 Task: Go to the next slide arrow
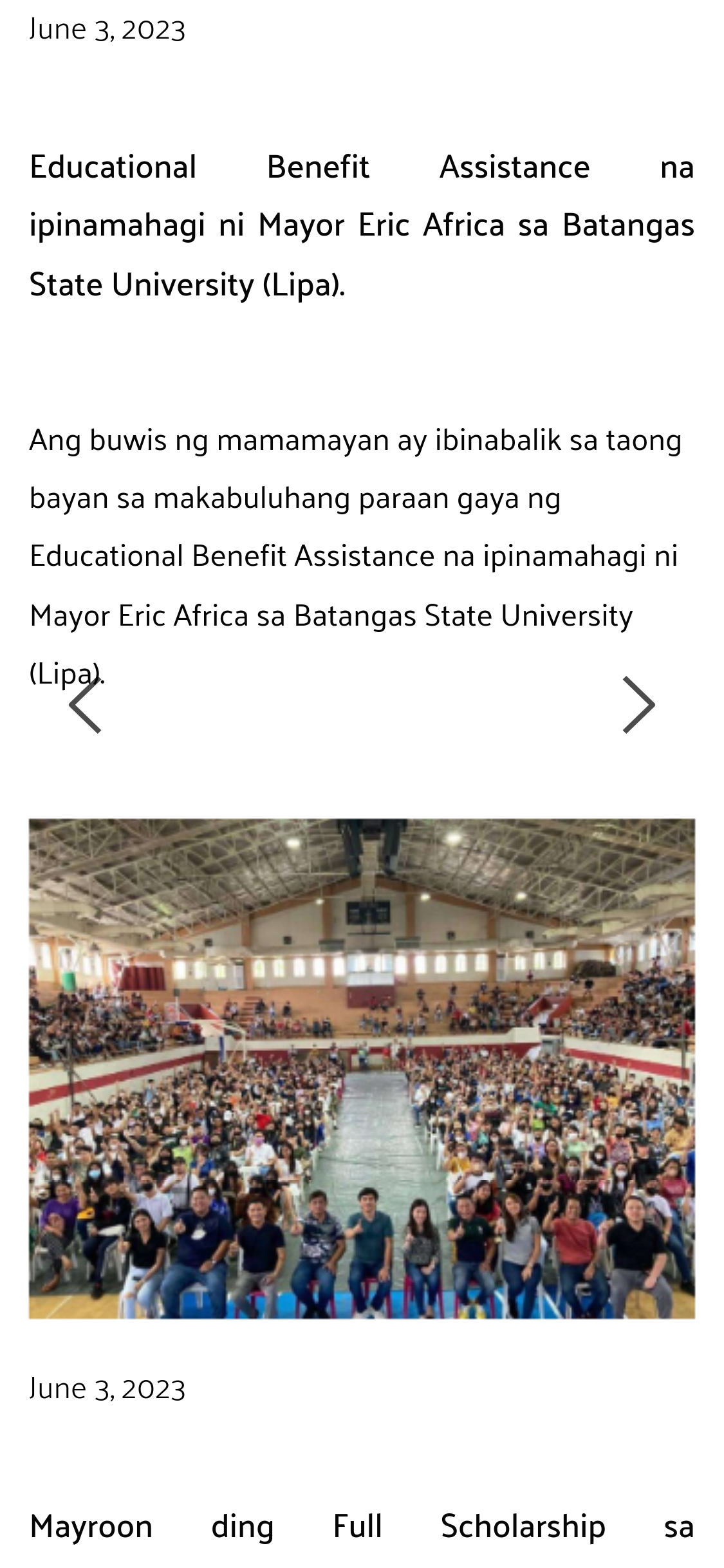pos(638,705)
